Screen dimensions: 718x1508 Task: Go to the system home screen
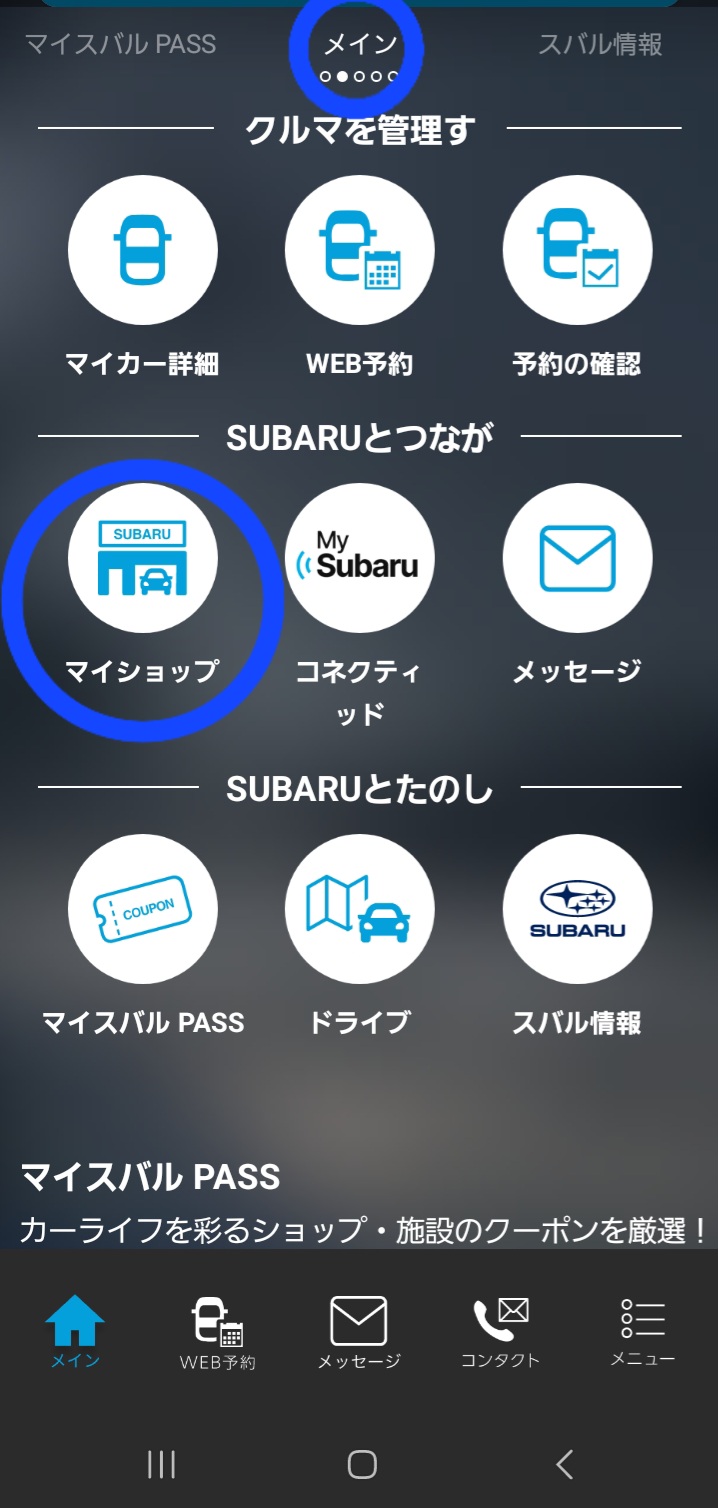point(361,1465)
